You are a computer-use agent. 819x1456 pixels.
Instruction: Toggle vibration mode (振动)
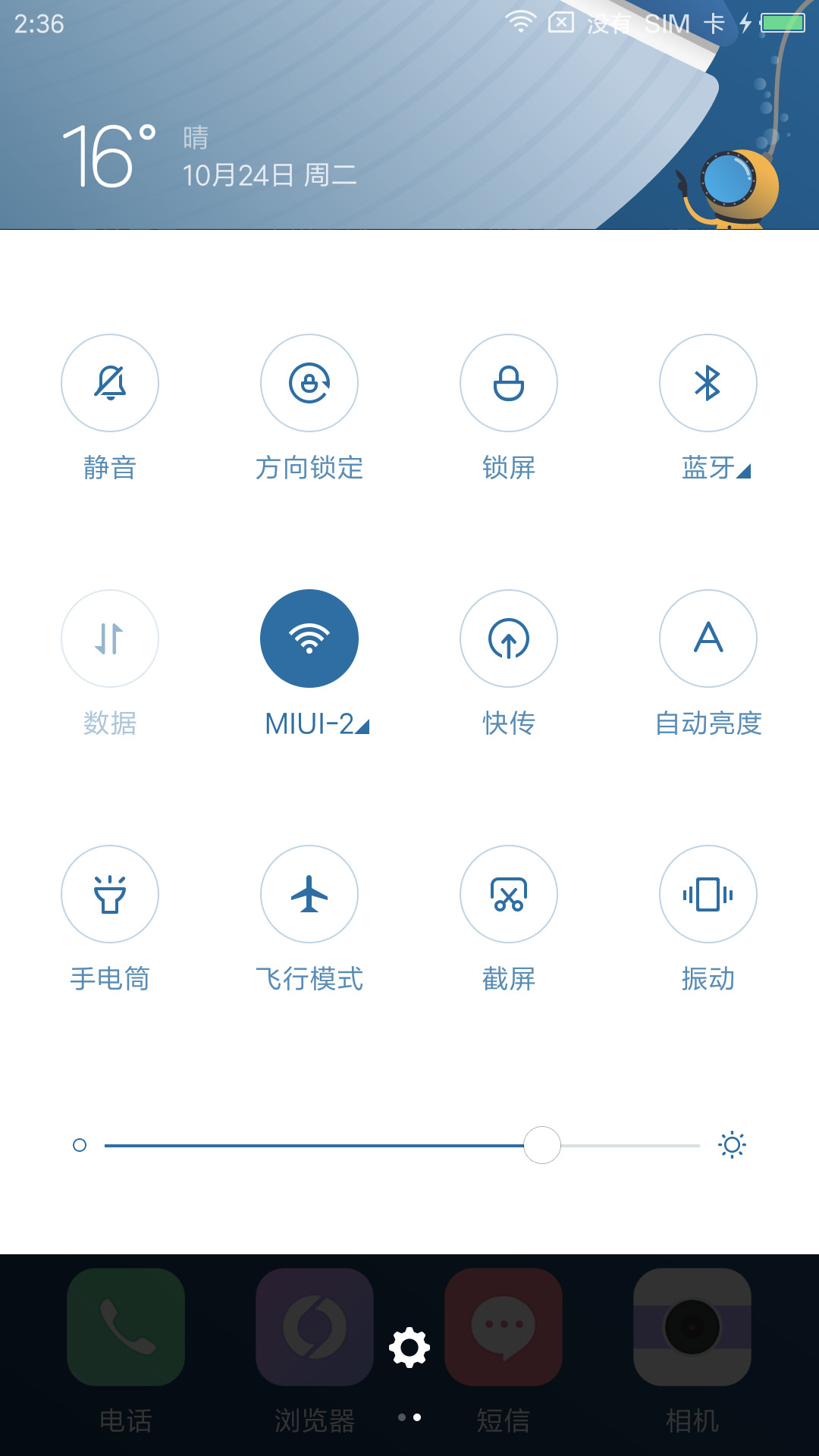[708, 894]
